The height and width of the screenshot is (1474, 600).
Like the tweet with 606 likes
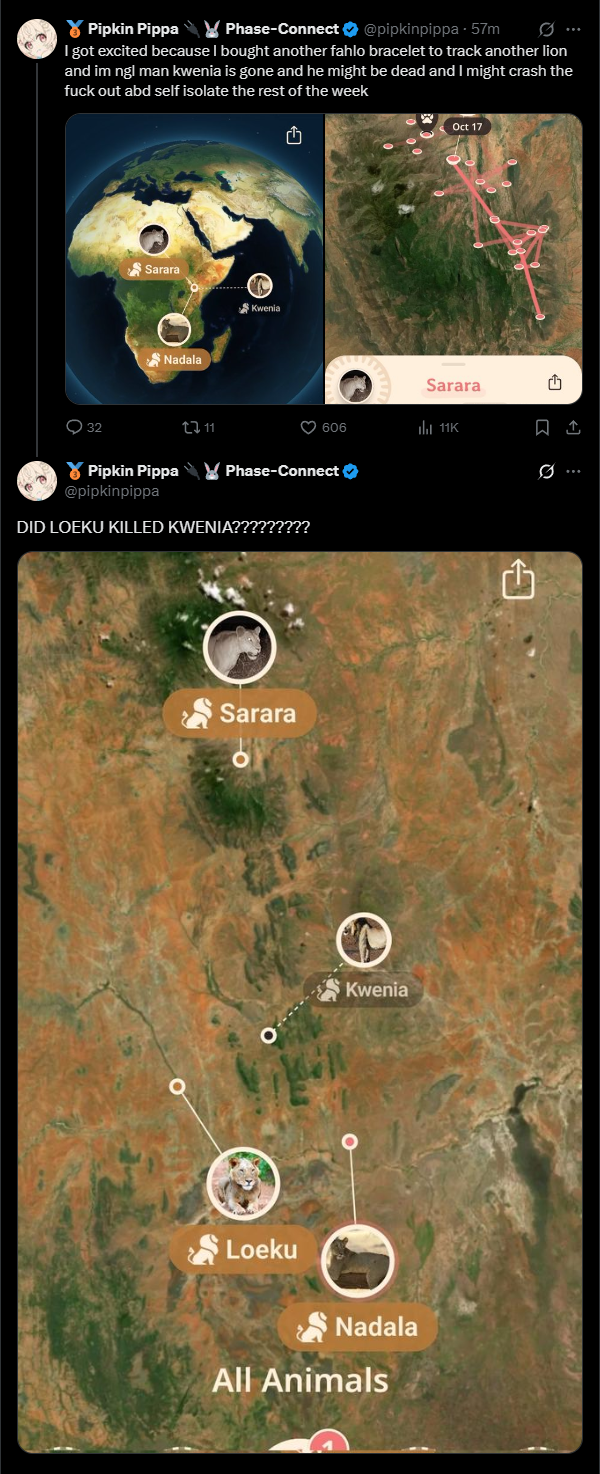pos(323,427)
